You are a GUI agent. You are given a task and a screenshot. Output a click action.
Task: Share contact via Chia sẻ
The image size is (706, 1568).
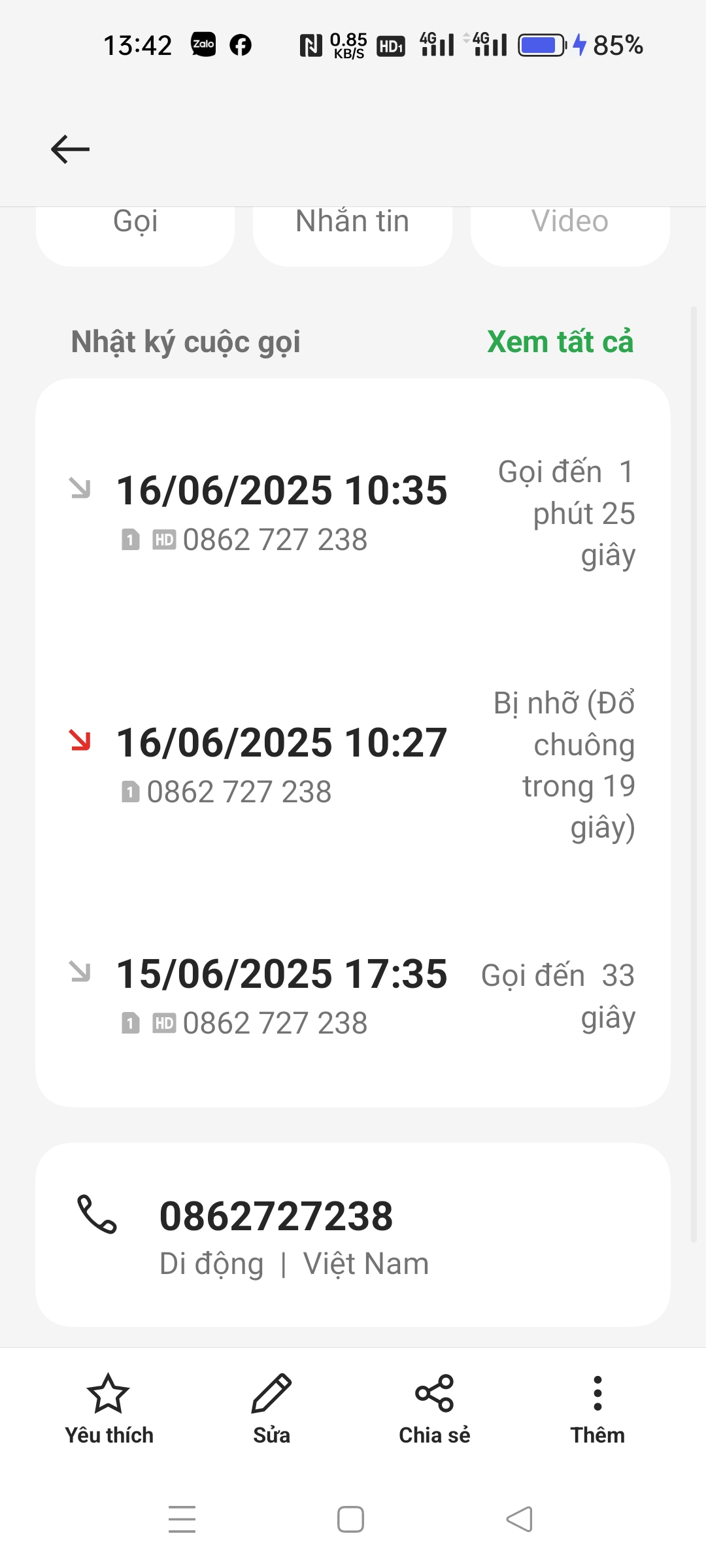(434, 1407)
